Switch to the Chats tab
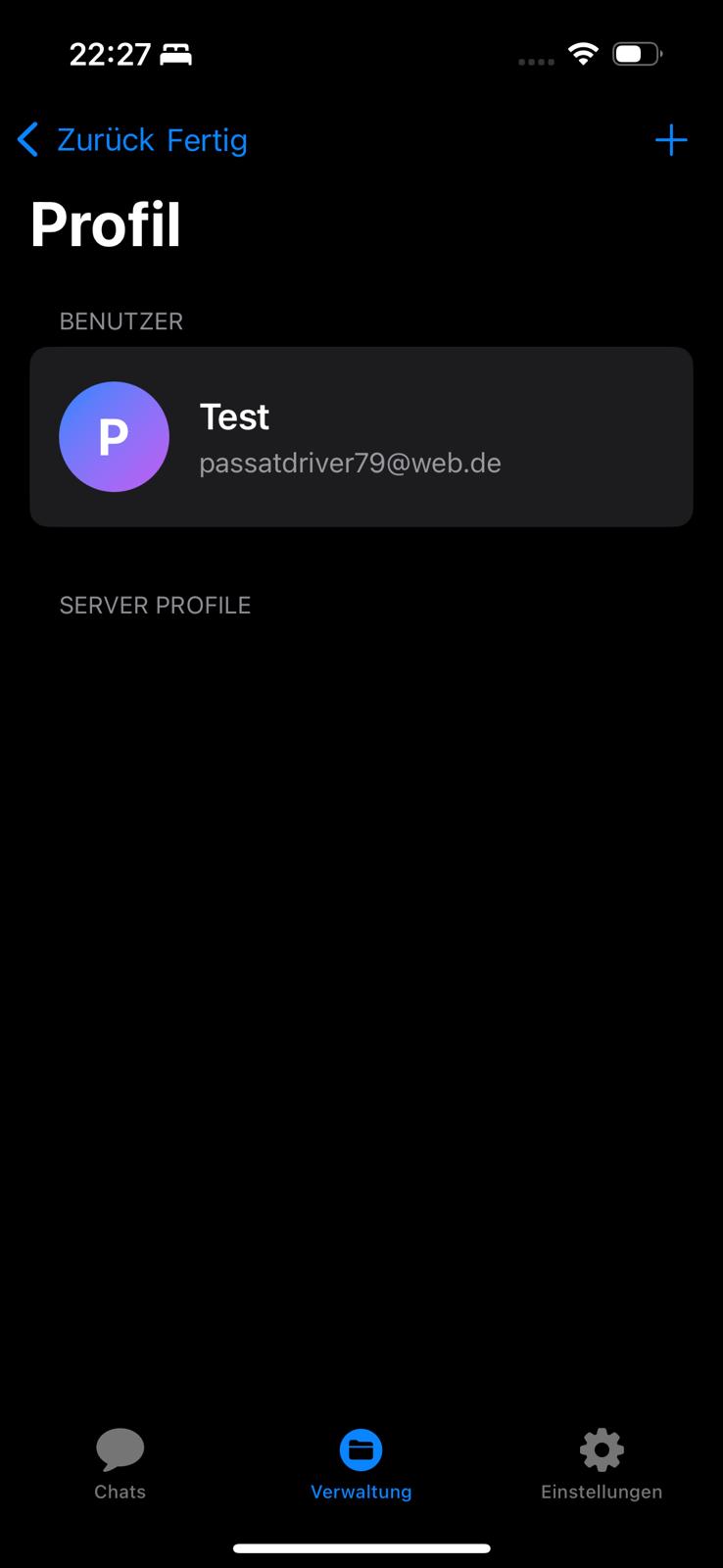 coord(120,1464)
